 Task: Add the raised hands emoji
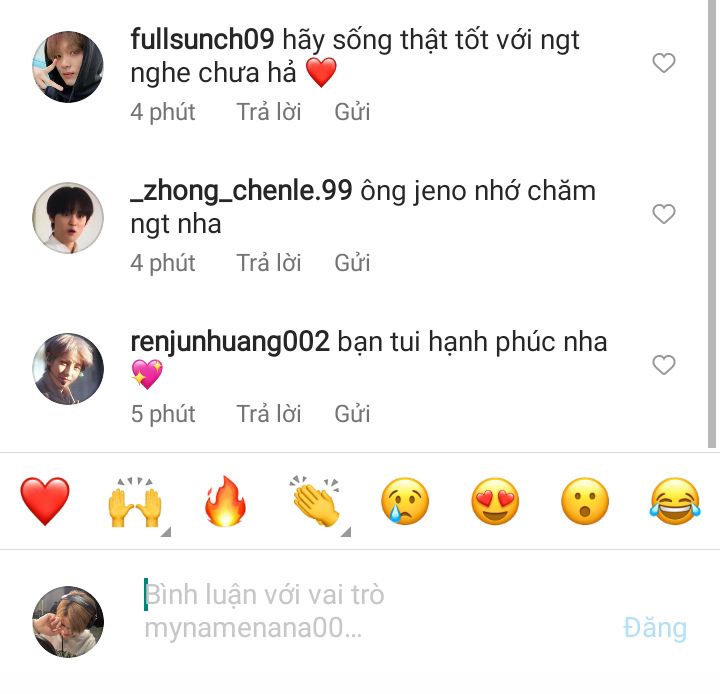click(135, 502)
